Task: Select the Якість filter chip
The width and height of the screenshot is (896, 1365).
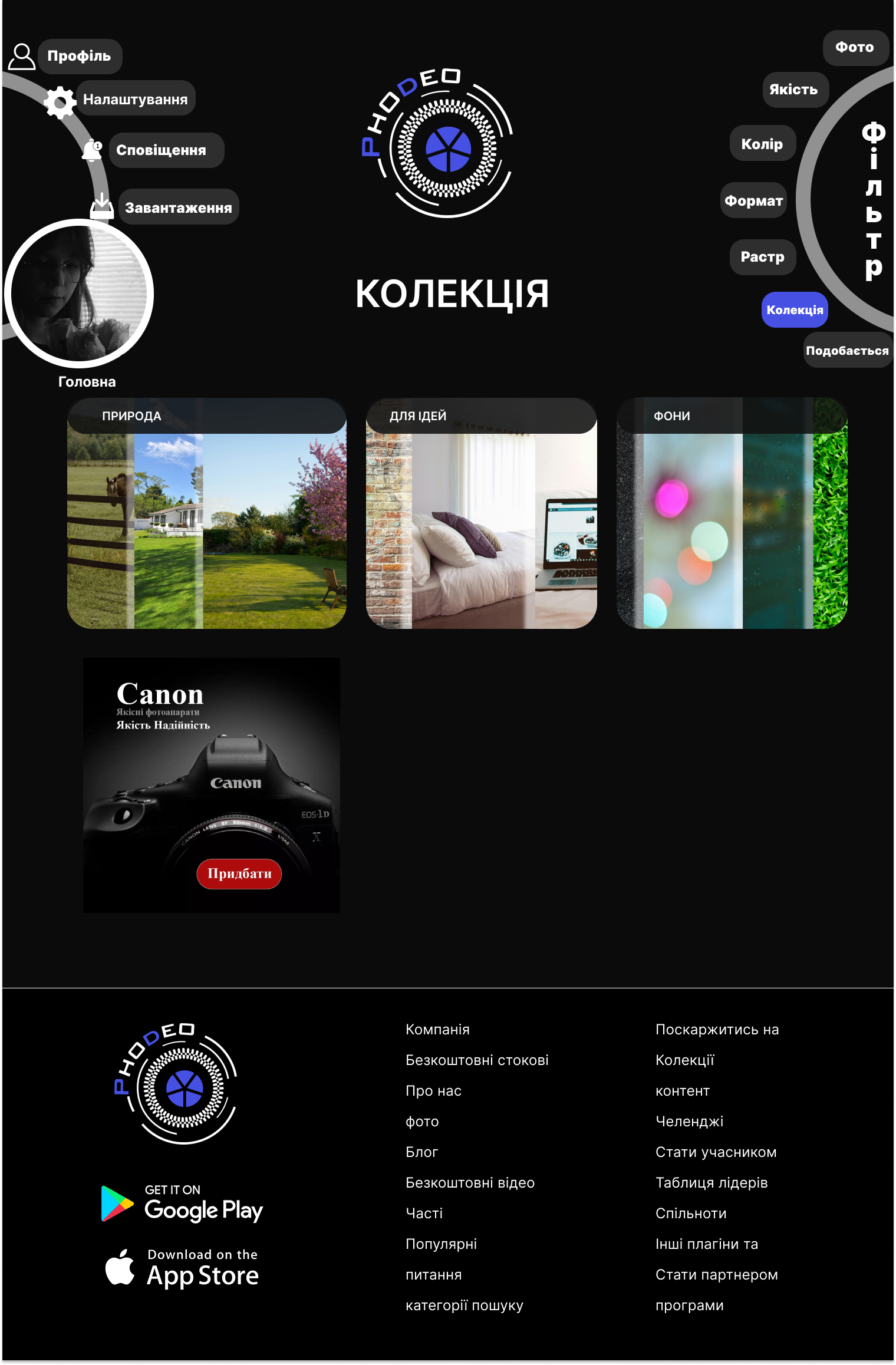Action: click(x=794, y=90)
